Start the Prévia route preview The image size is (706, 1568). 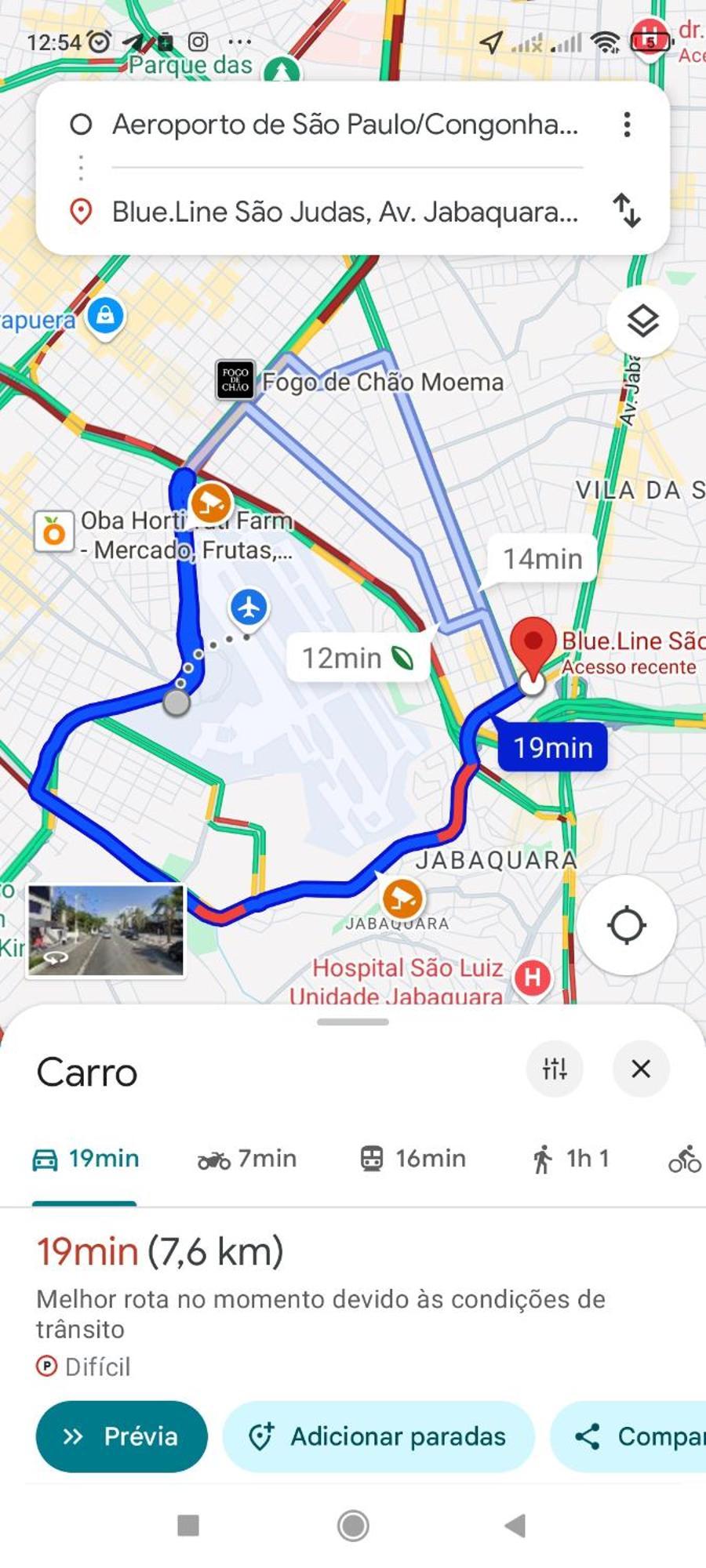click(122, 1436)
